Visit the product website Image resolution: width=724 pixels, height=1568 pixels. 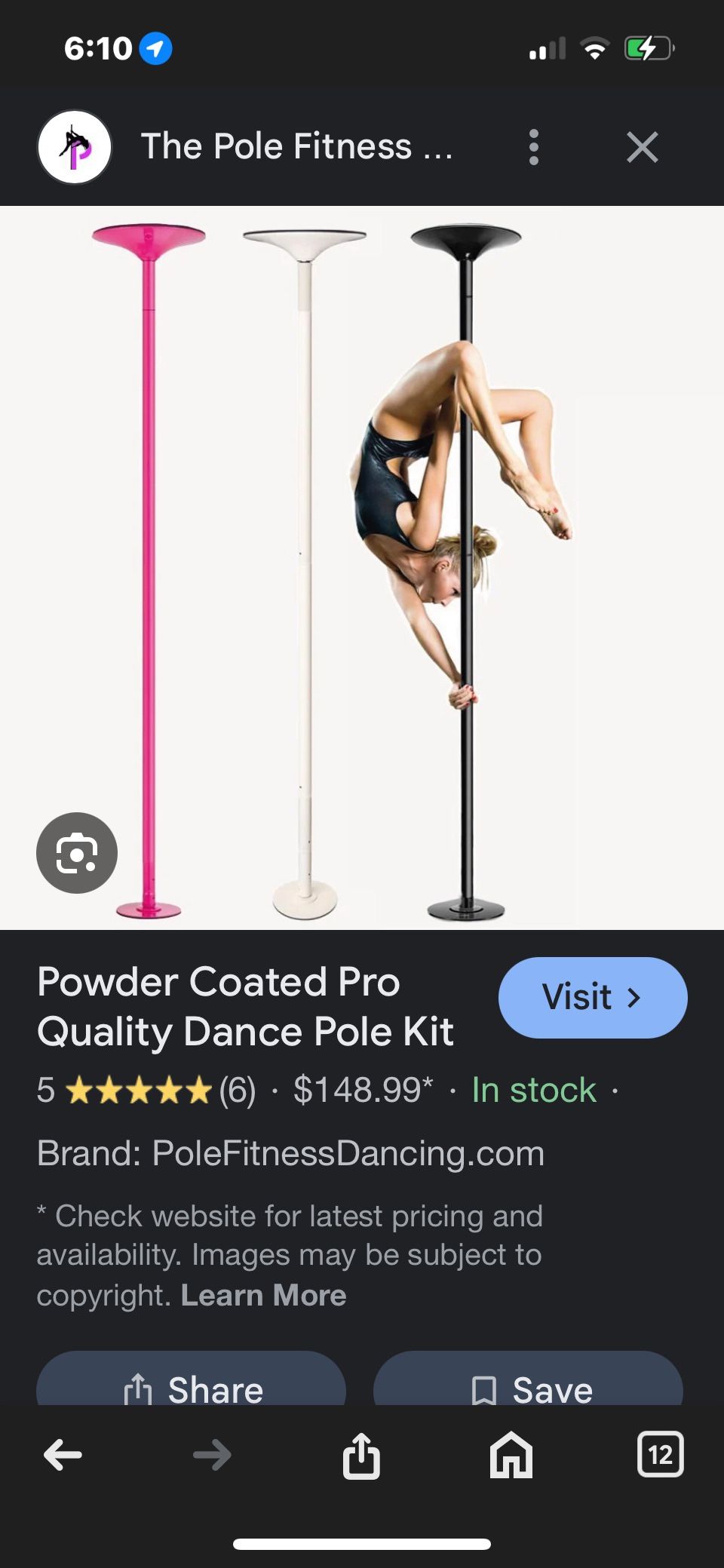coord(593,998)
